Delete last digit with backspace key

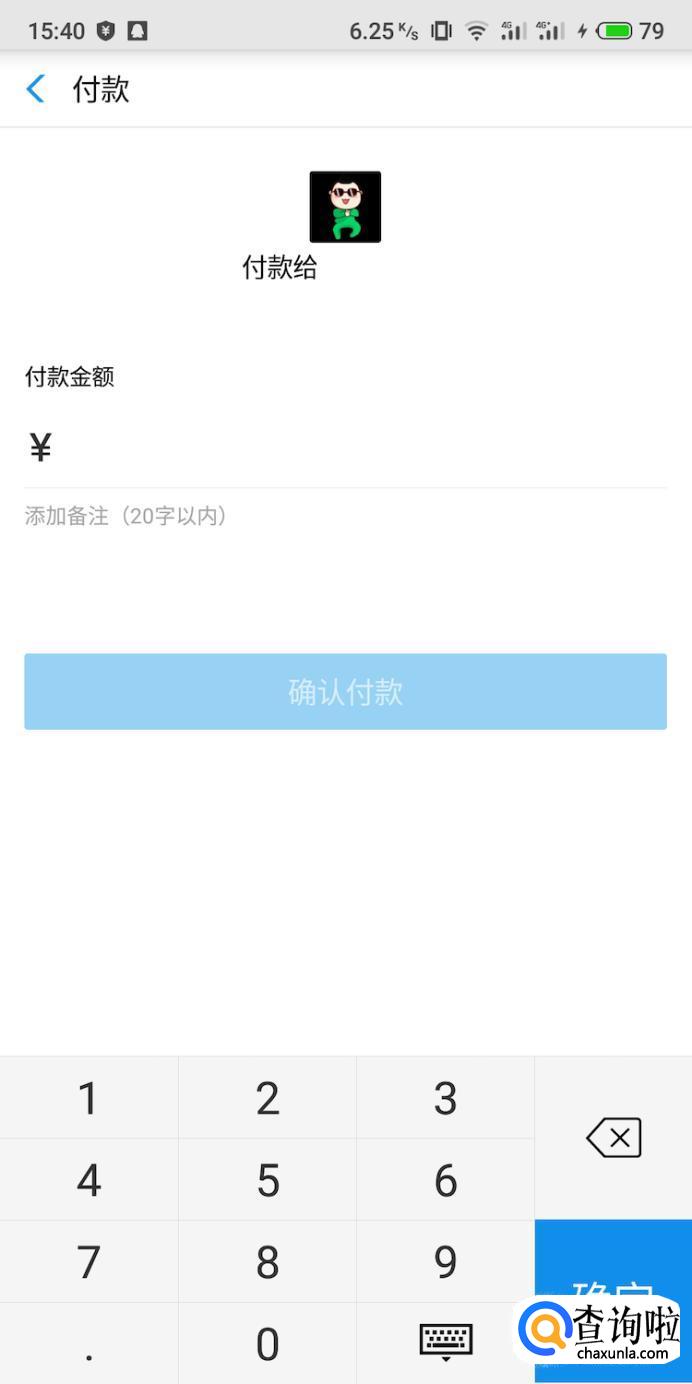pyautogui.click(x=613, y=1138)
